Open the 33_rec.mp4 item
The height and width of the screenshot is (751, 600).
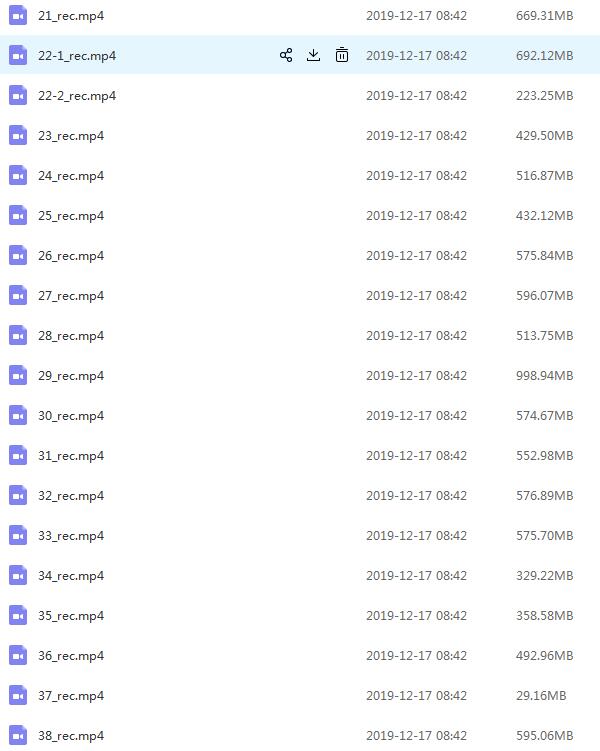(x=70, y=536)
